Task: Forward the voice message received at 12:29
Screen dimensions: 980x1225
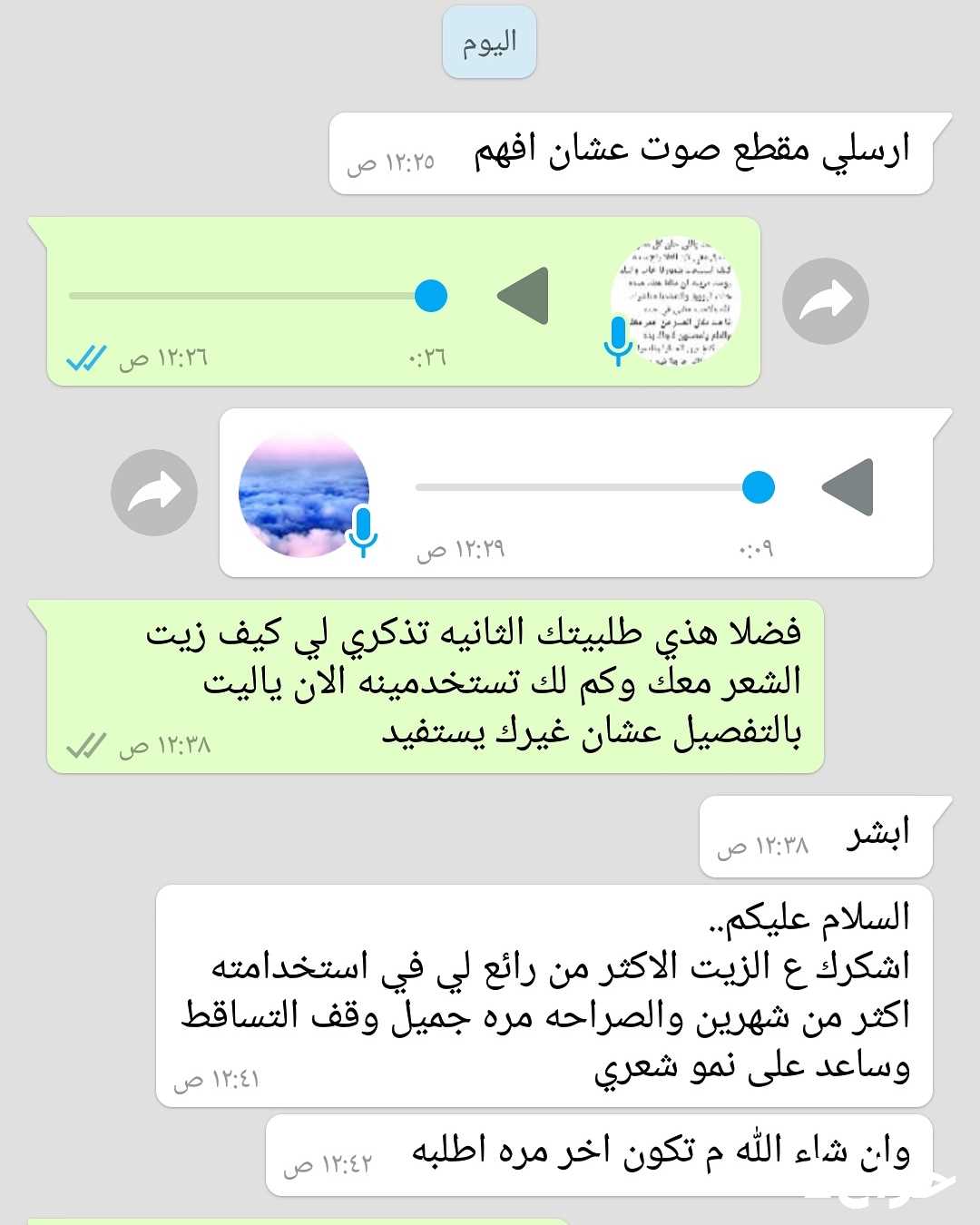Action: coord(154,493)
